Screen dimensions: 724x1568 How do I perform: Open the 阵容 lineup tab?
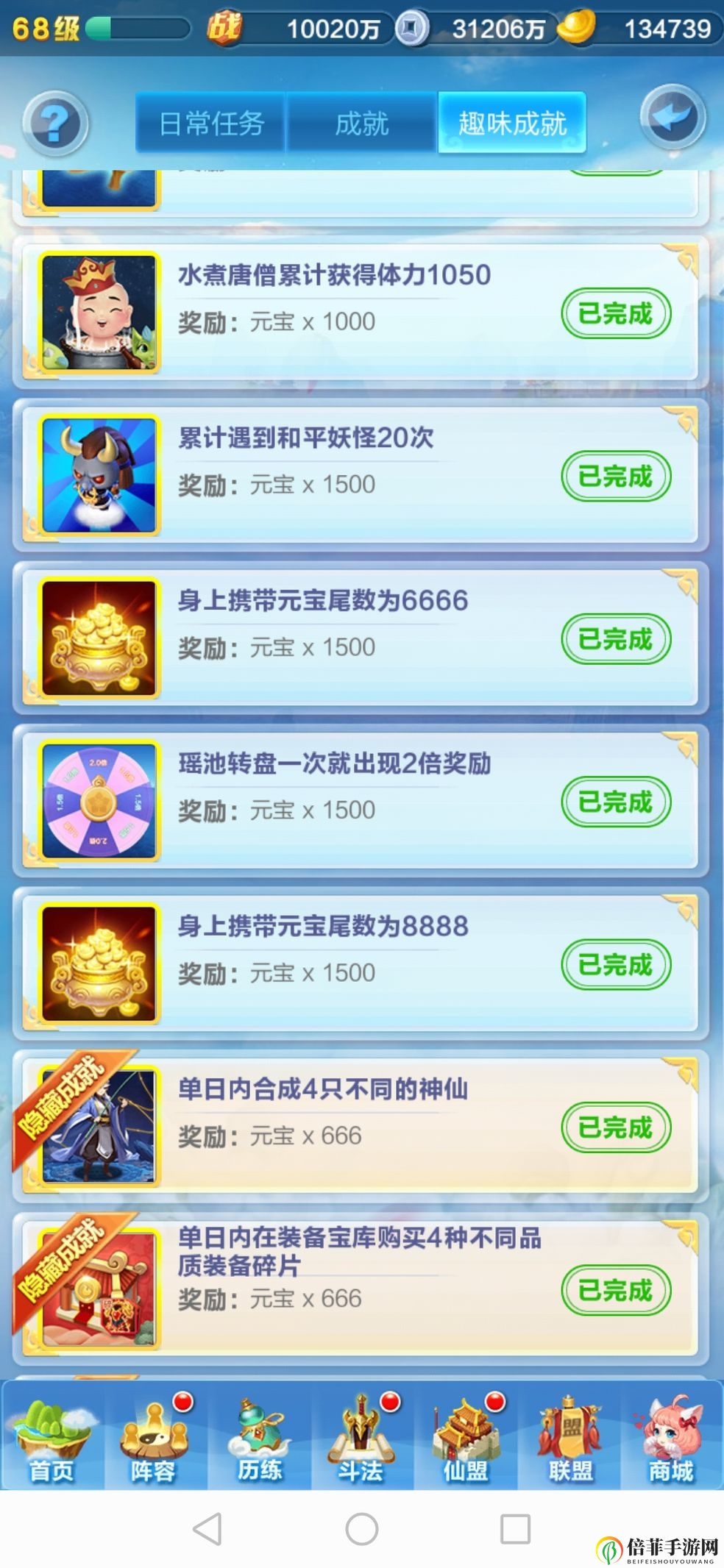click(154, 1438)
